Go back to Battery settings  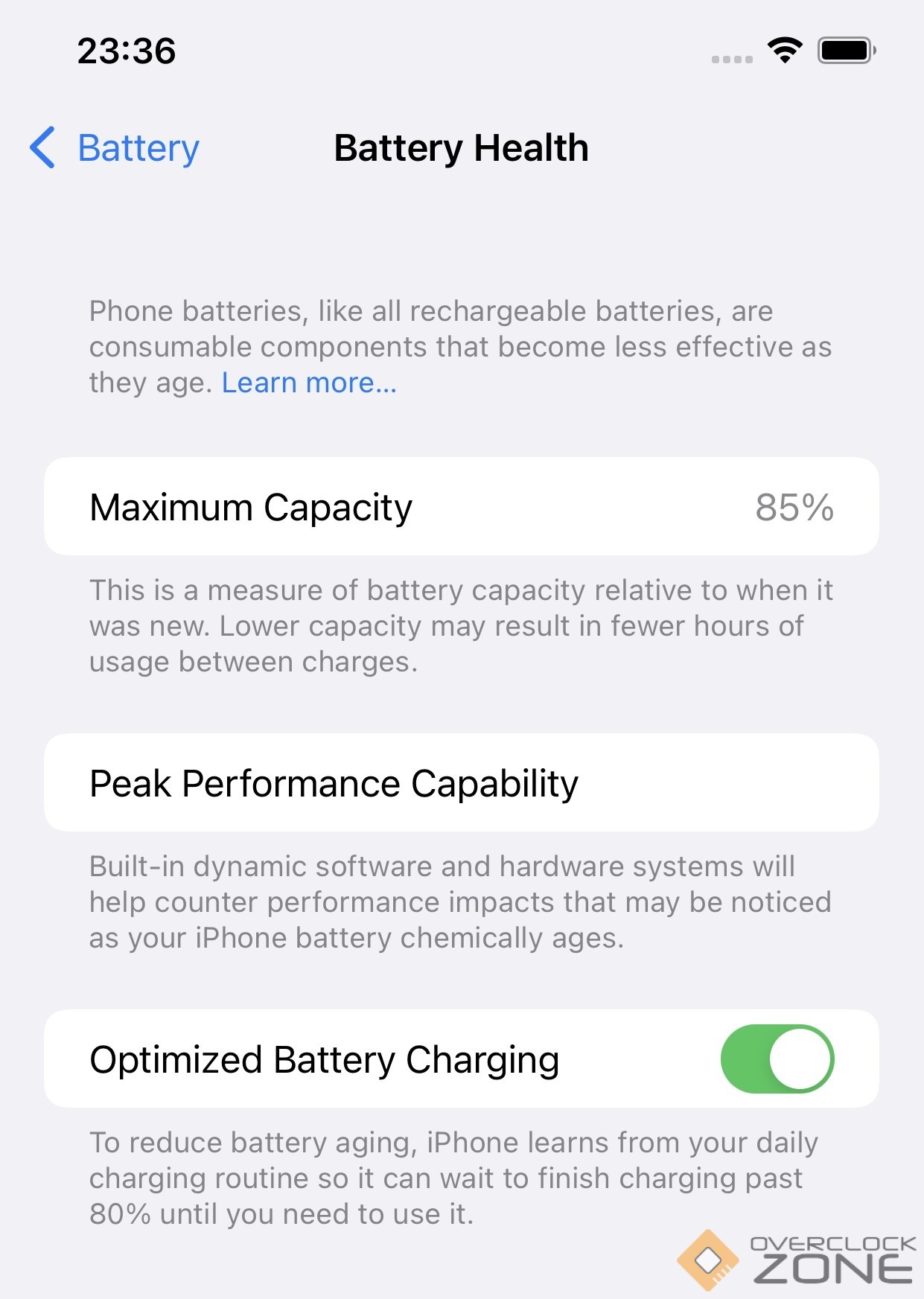pos(115,147)
